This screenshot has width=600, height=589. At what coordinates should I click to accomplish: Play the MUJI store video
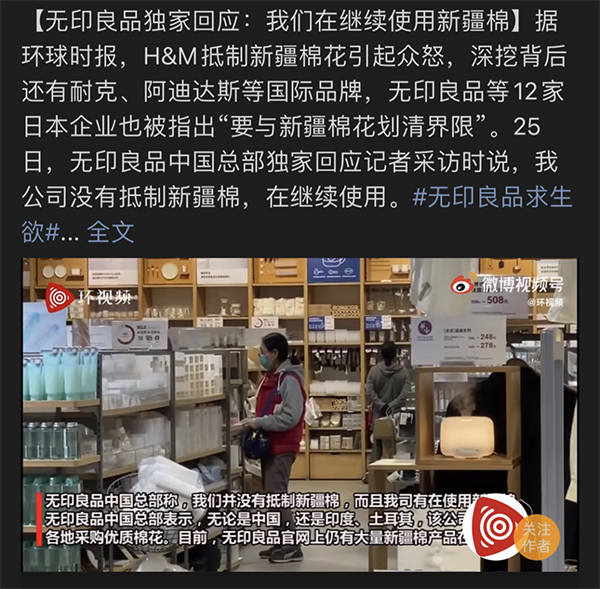[300, 400]
